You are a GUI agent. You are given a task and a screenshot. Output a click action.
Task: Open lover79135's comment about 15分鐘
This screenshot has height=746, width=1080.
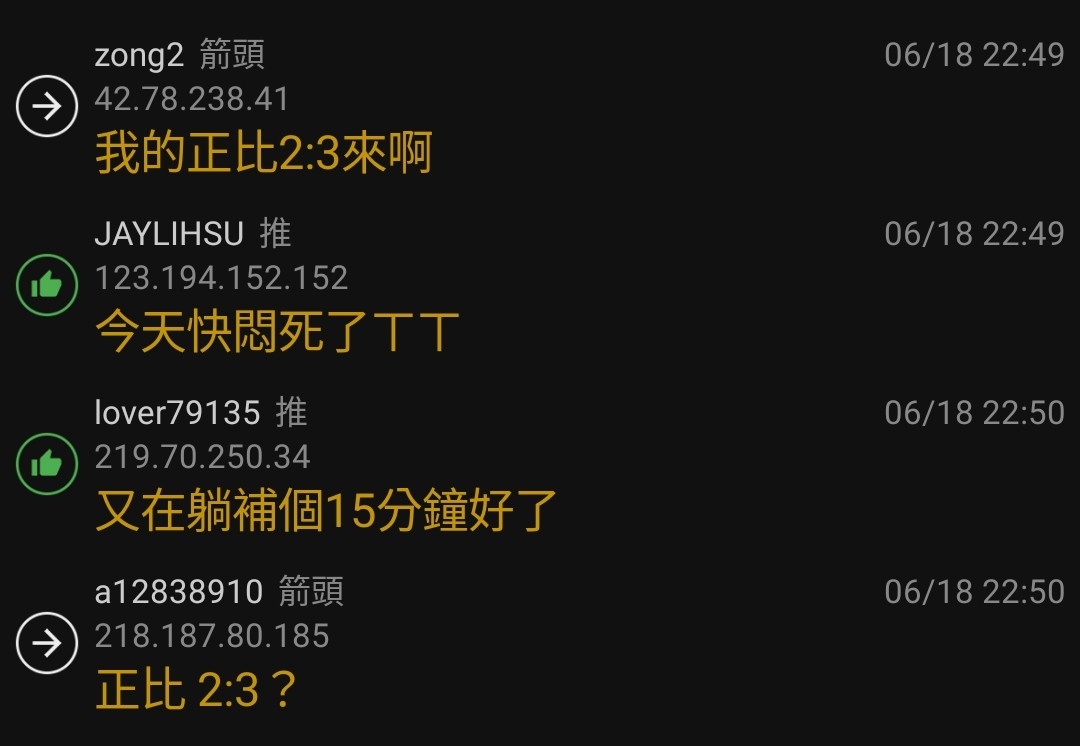pyautogui.click(x=326, y=511)
